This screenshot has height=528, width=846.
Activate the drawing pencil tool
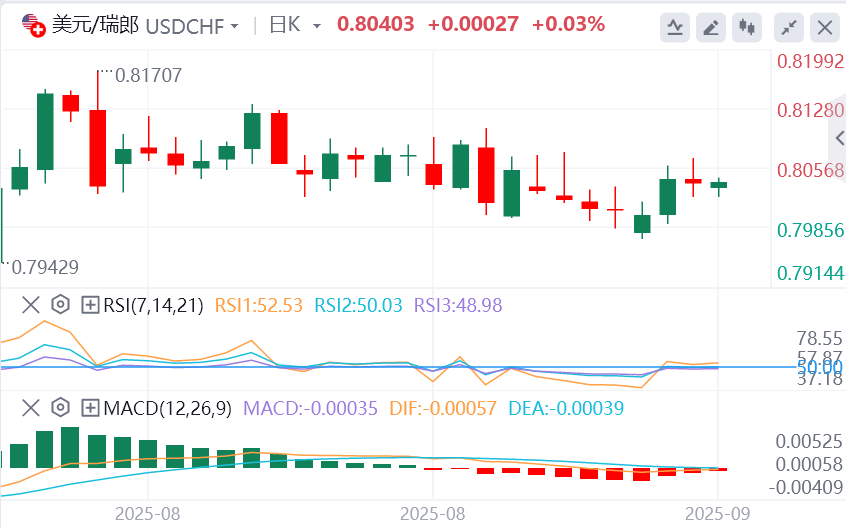tap(711, 27)
